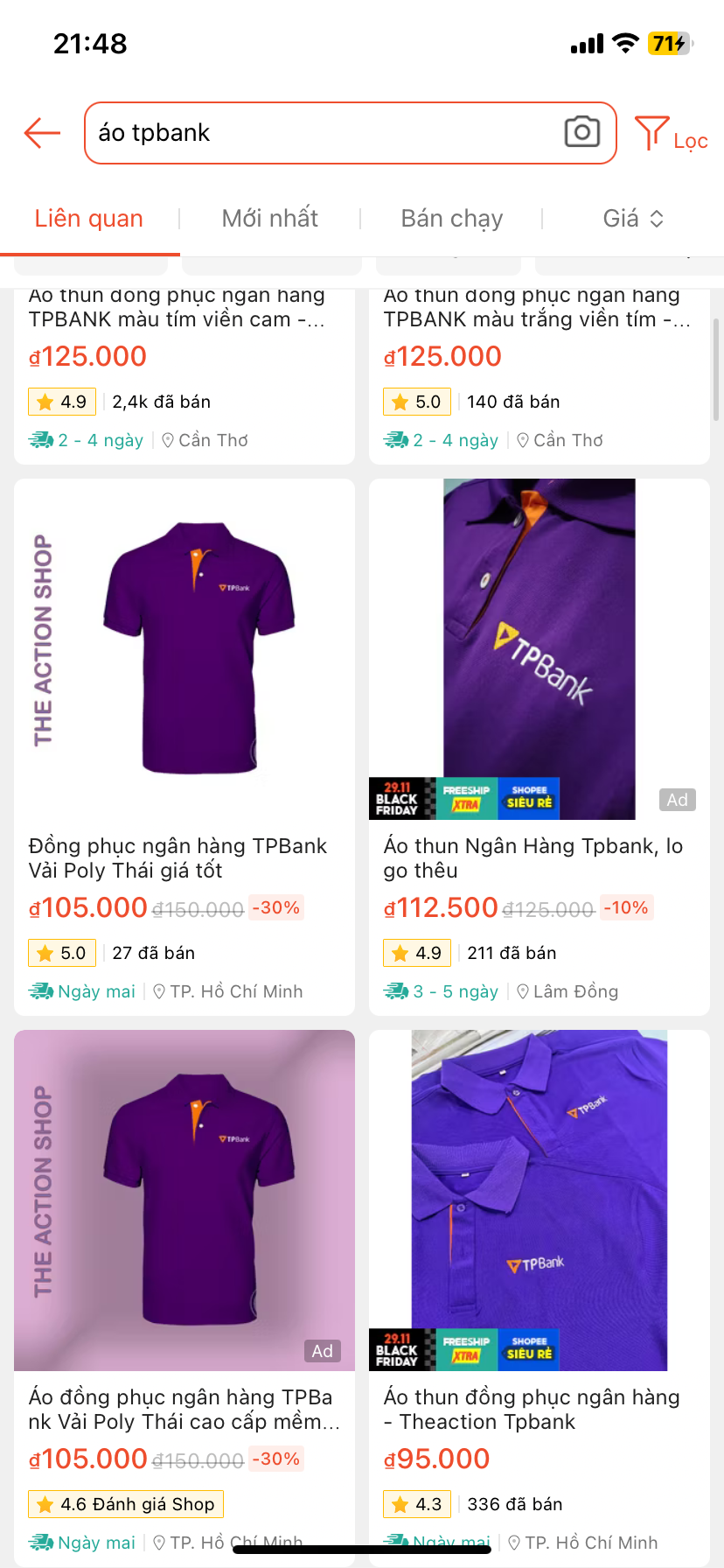Switch to the Mới nhất tab

click(x=269, y=219)
